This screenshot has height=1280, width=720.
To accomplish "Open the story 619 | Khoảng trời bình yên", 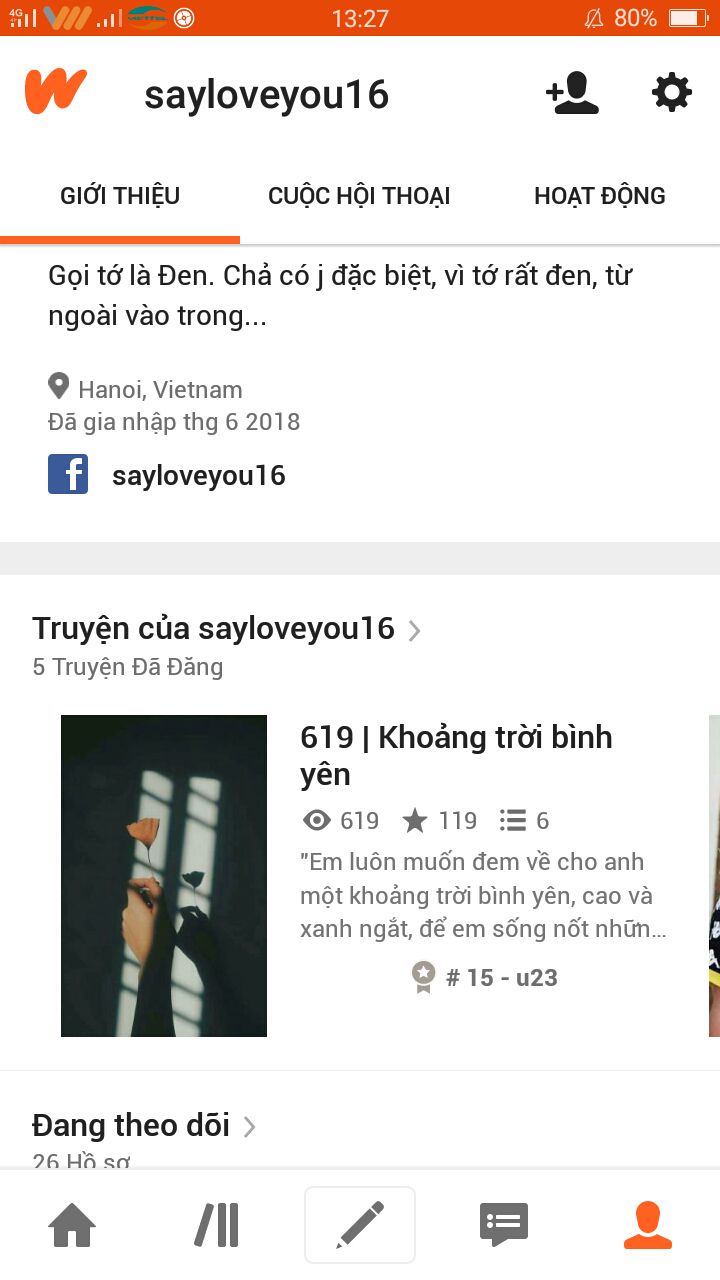I will (x=456, y=755).
